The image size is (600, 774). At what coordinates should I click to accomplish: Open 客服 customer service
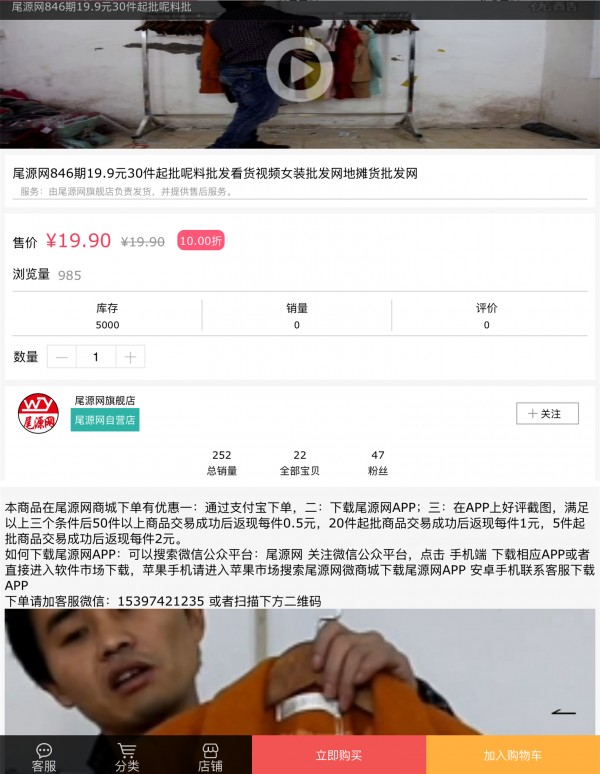click(43, 757)
